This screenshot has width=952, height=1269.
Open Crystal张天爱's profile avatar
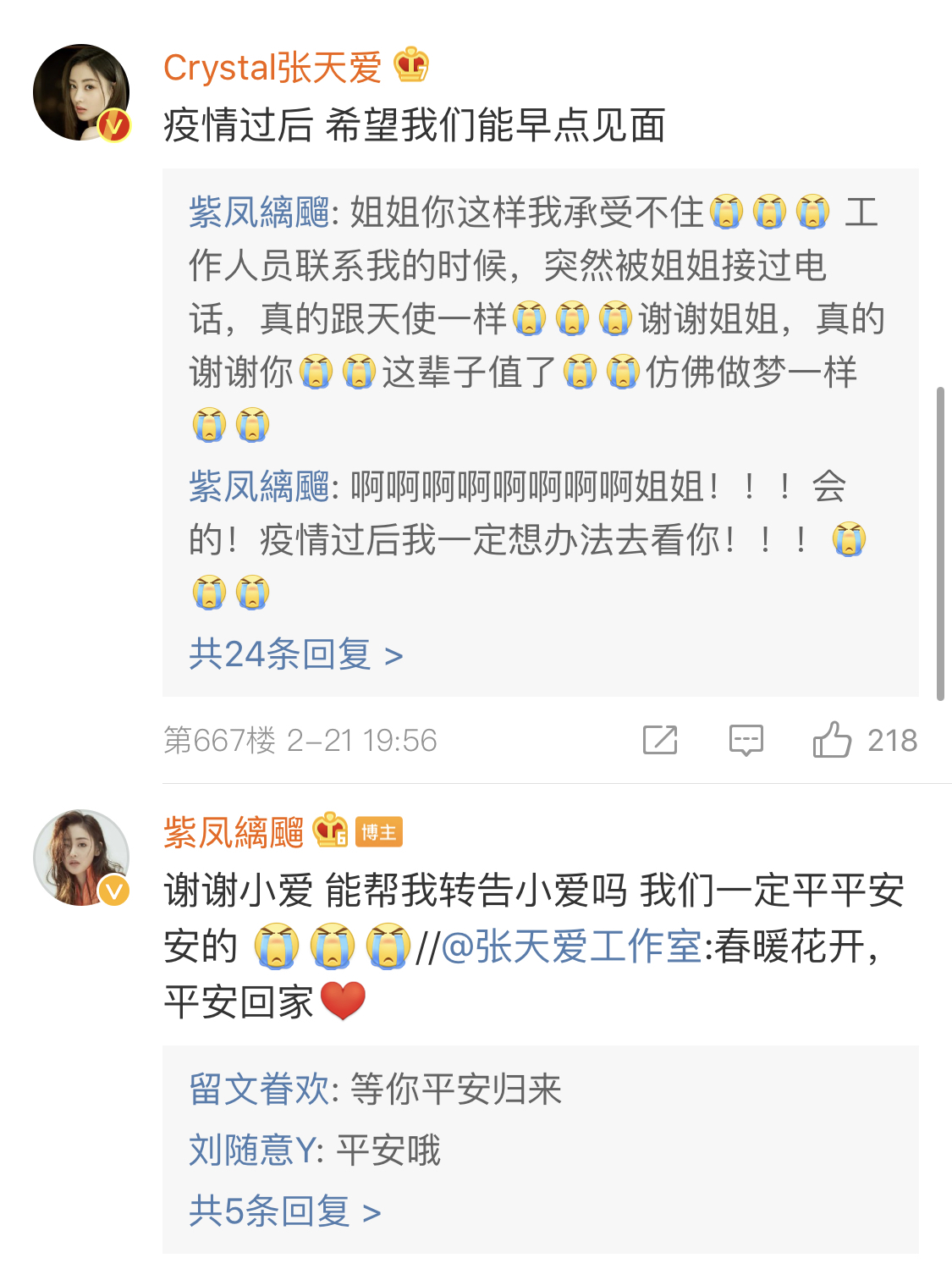[x=81, y=92]
